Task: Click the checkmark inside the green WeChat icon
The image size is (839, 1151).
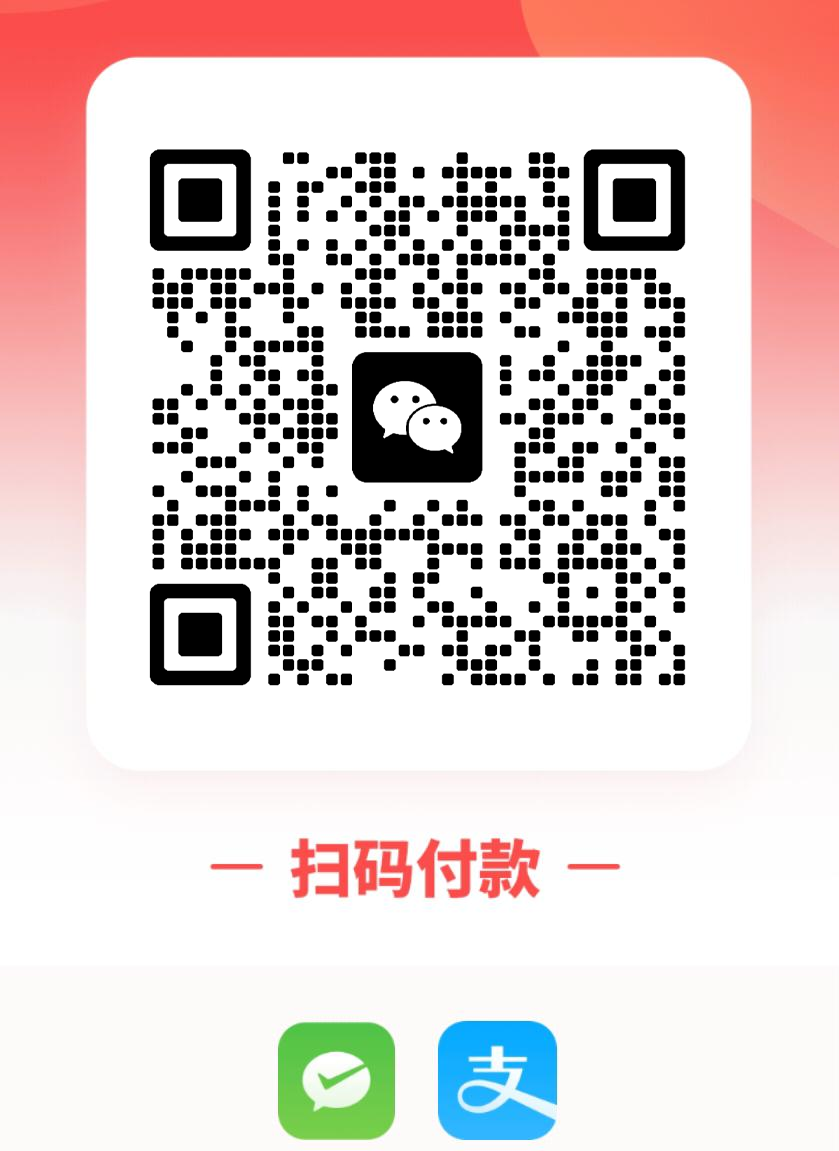Action: [x=337, y=1078]
